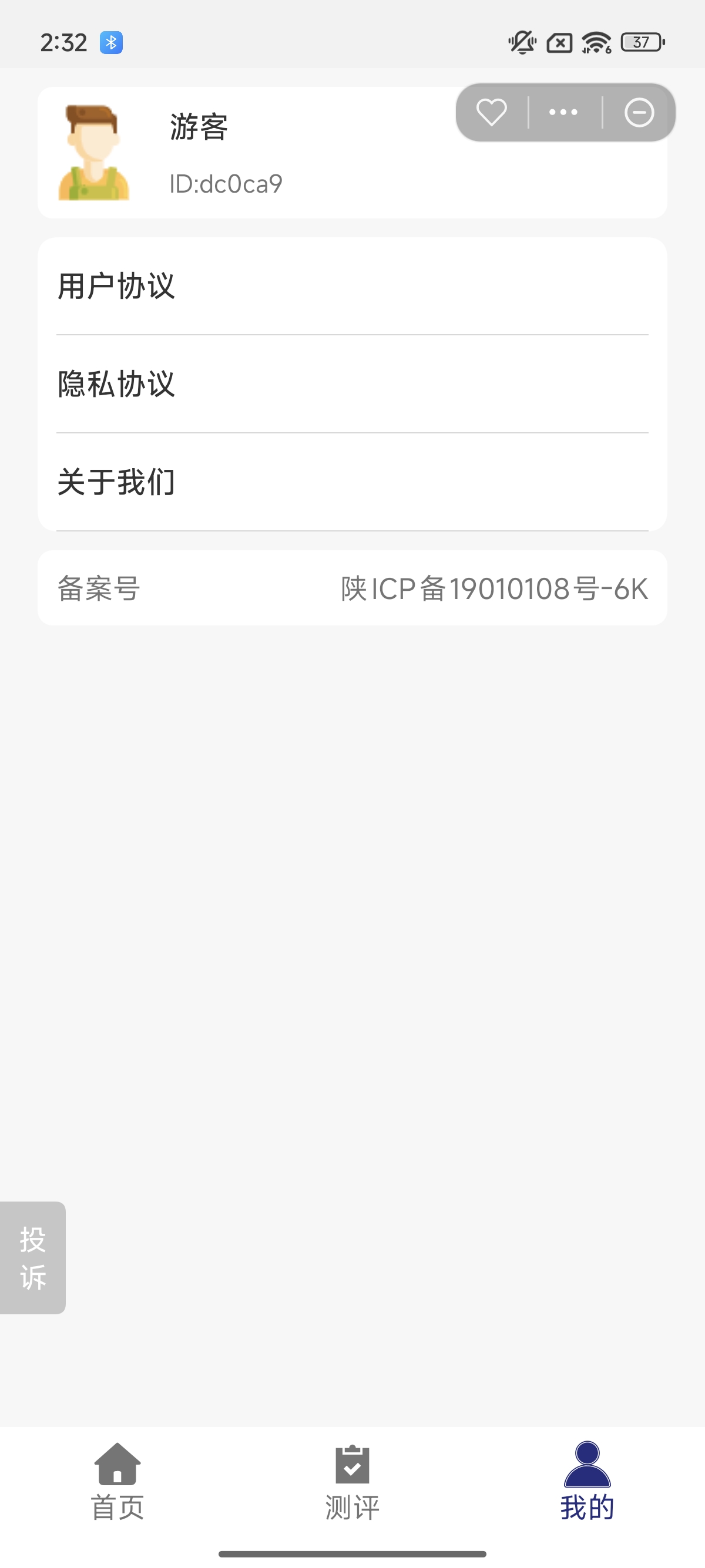Select the 我的 profile tab

click(x=587, y=1480)
